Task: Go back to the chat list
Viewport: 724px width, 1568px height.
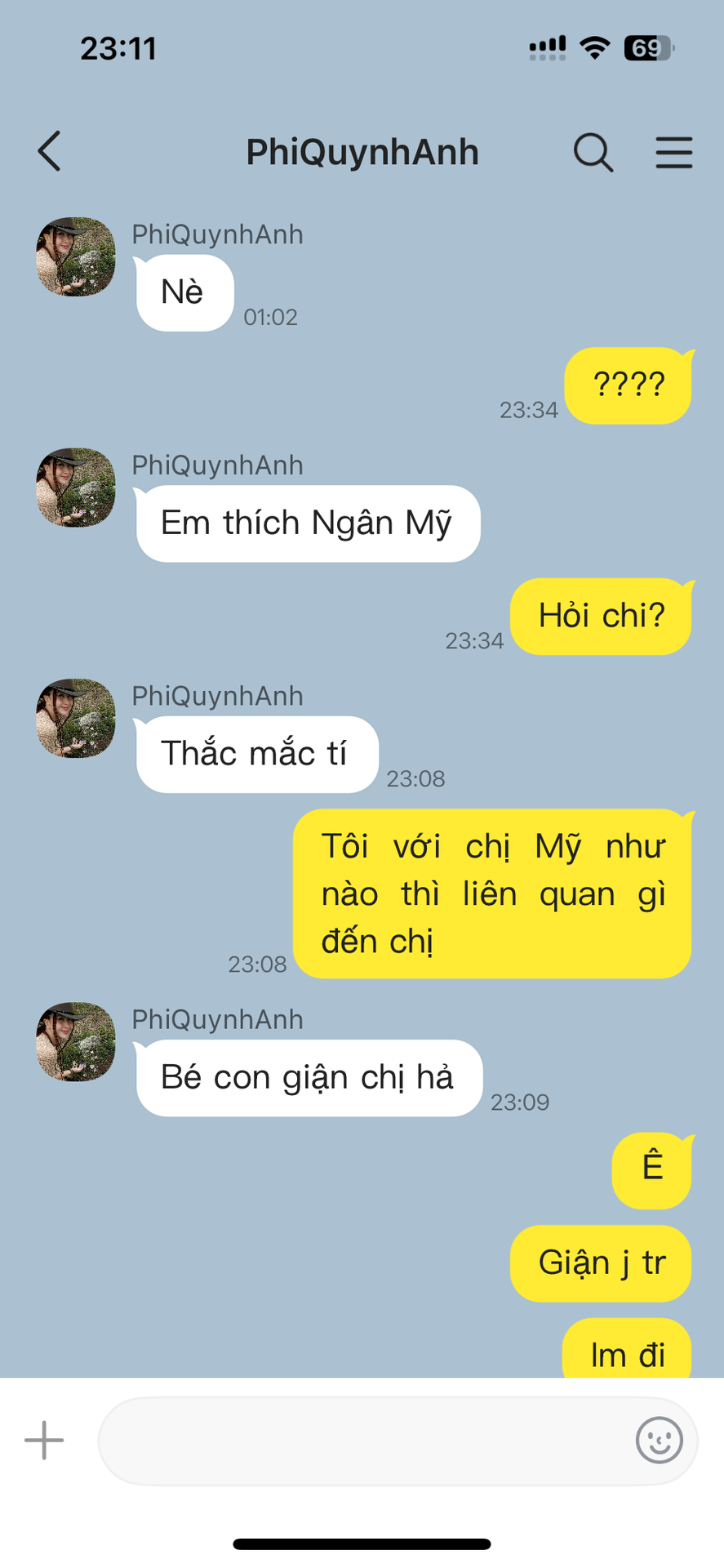Action: tap(50, 152)
